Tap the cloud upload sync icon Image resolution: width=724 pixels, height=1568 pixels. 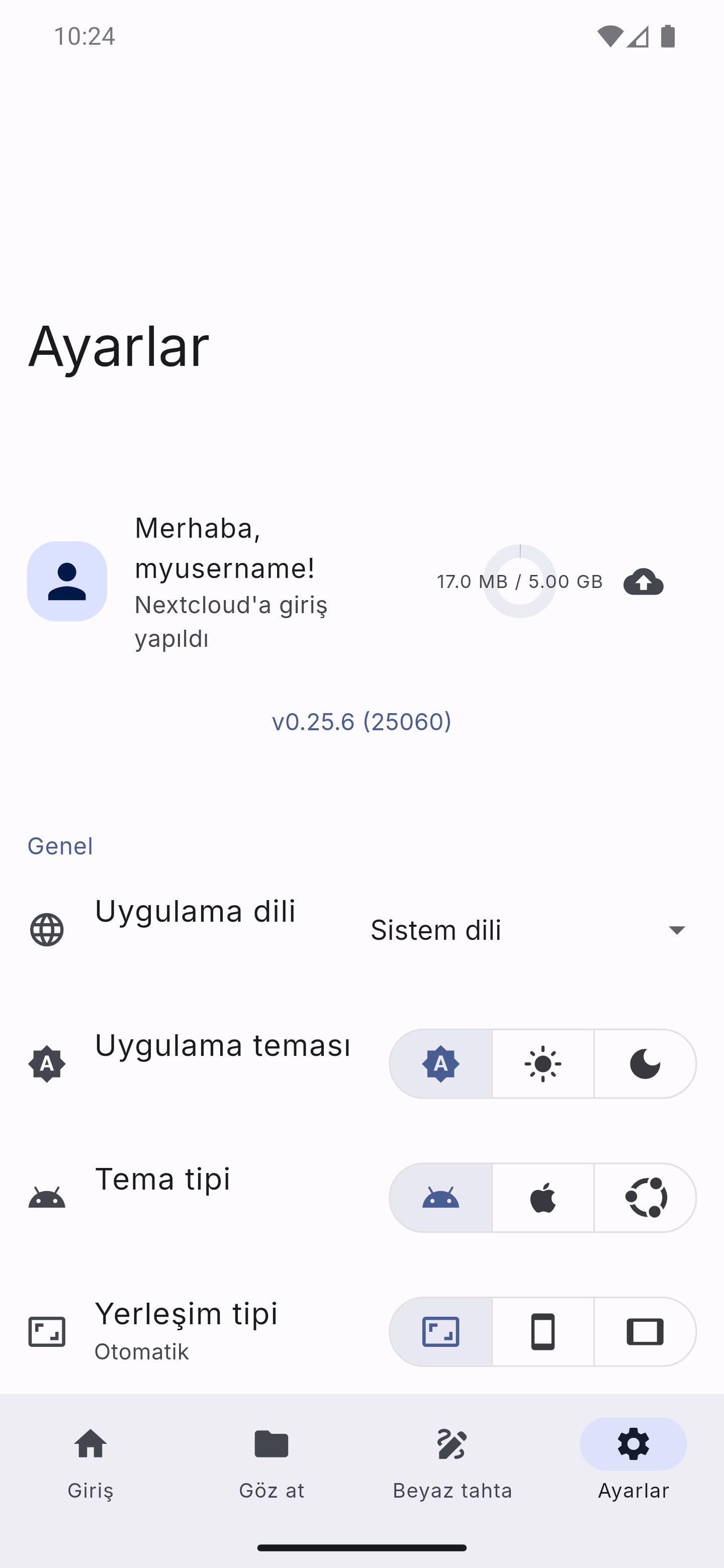pos(643,581)
